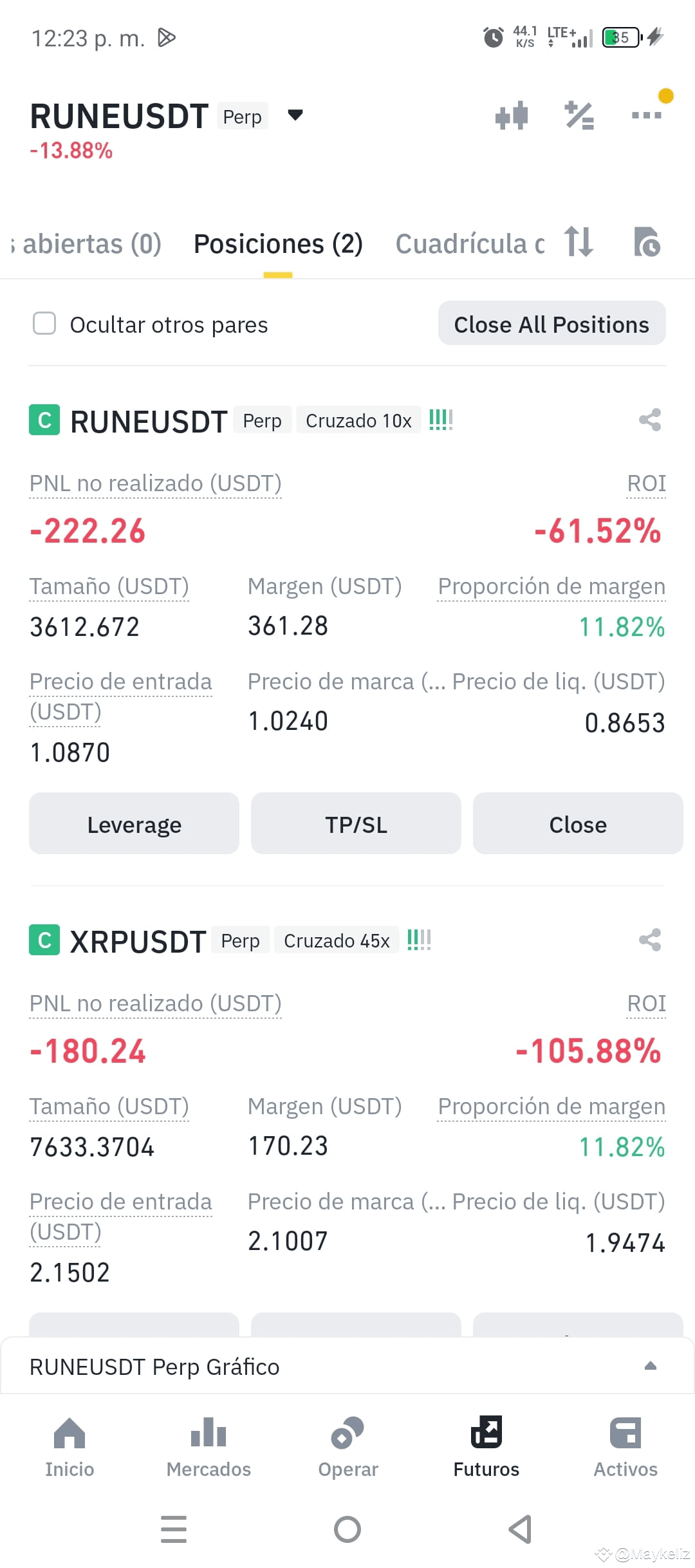Open the futures calculator icon

tap(579, 116)
